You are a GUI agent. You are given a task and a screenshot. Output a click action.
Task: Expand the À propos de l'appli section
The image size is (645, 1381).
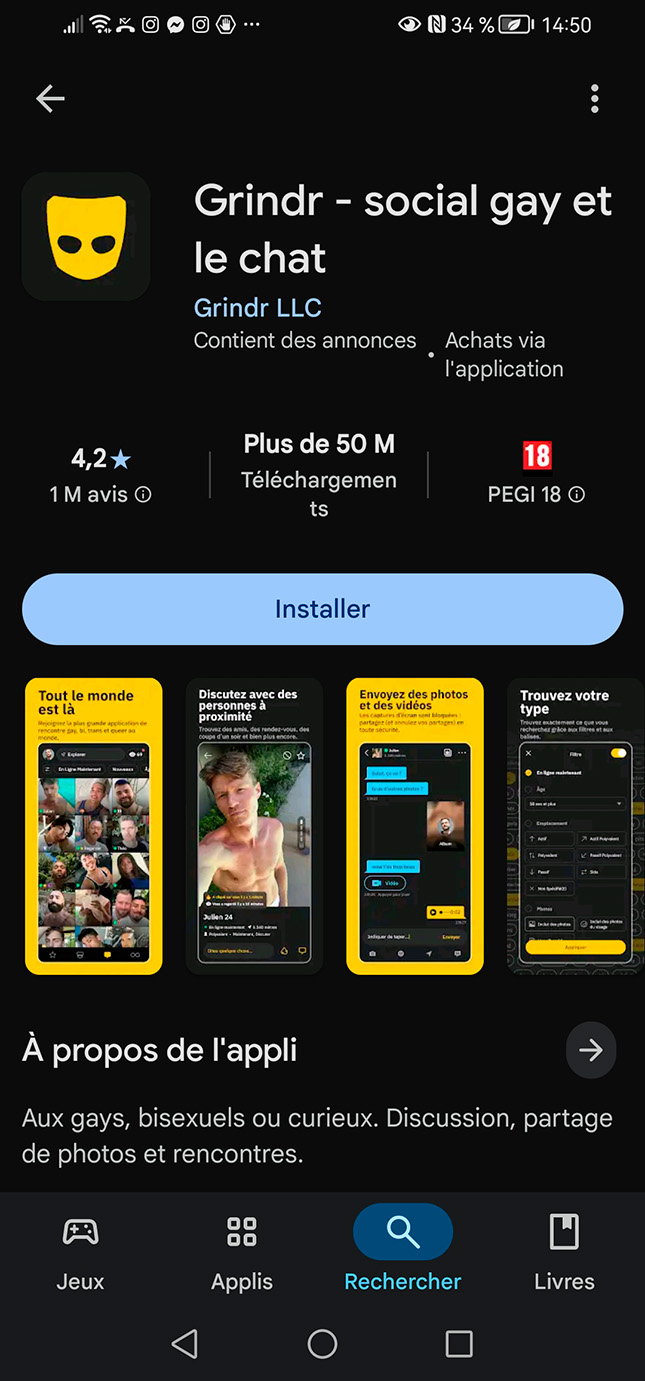[591, 1050]
